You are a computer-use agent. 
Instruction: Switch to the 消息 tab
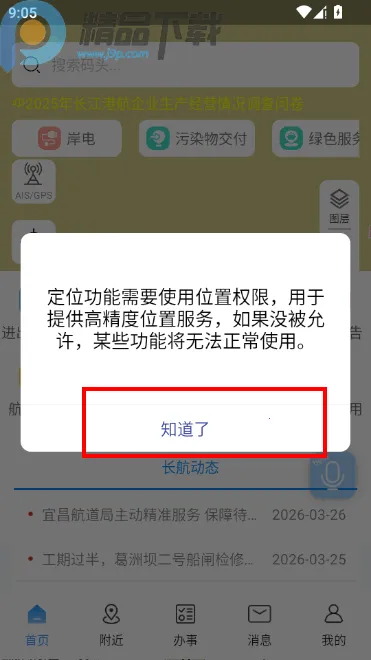259,625
